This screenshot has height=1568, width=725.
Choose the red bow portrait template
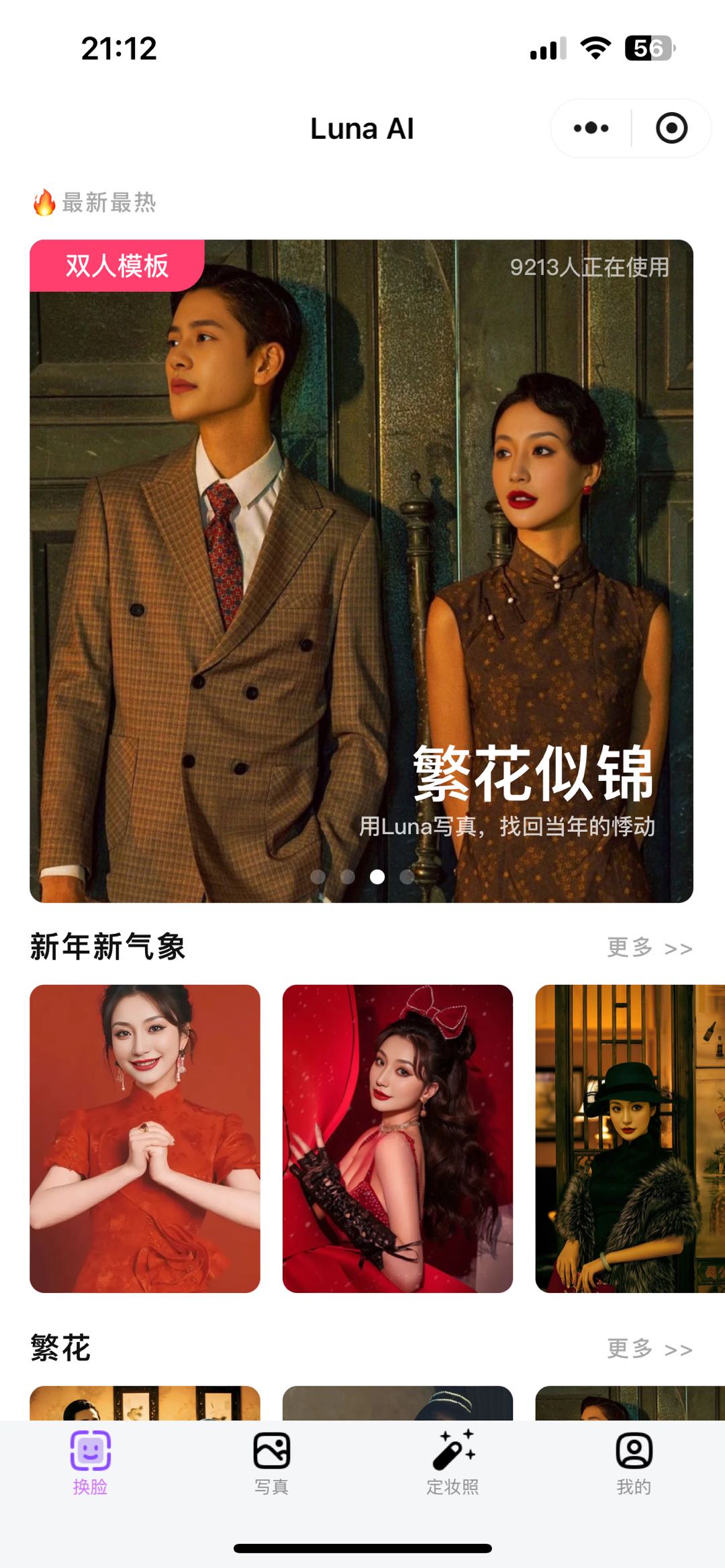(x=397, y=1138)
